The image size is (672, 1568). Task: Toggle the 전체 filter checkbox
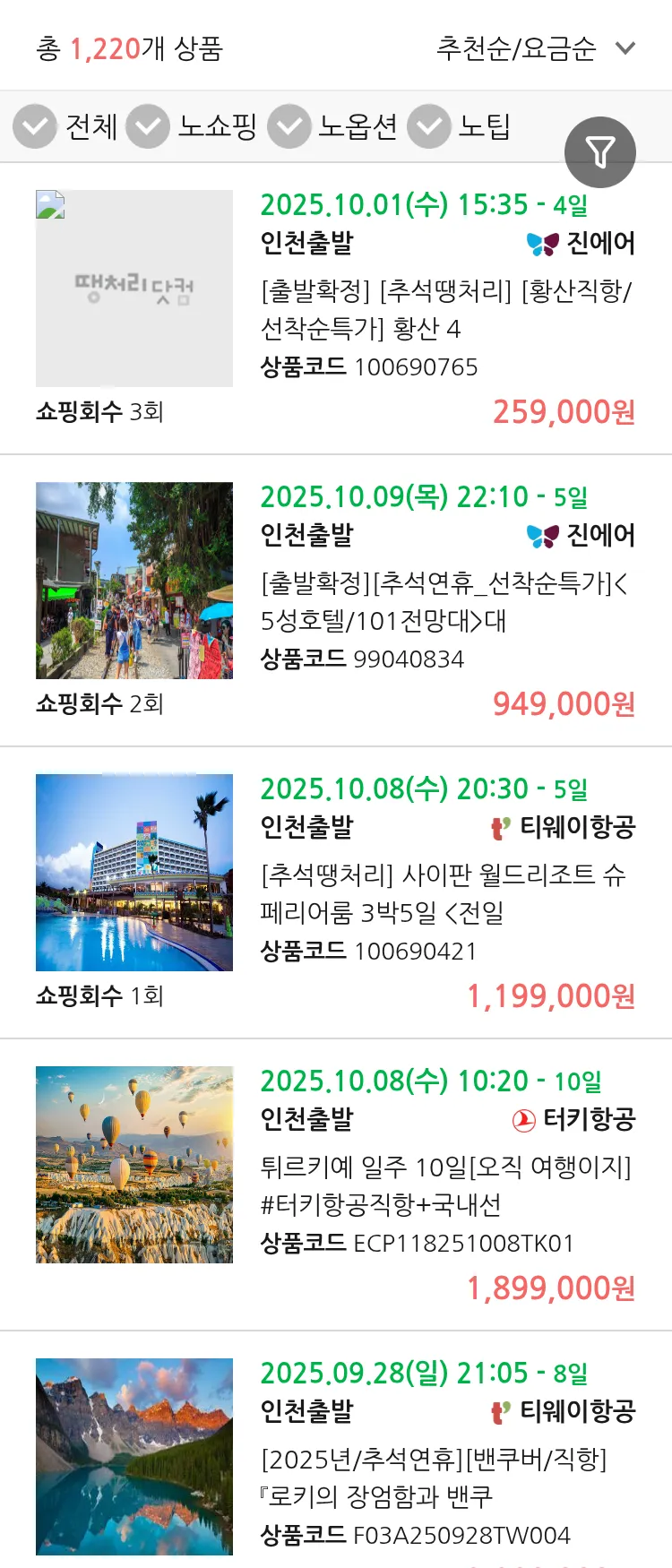point(34,126)
